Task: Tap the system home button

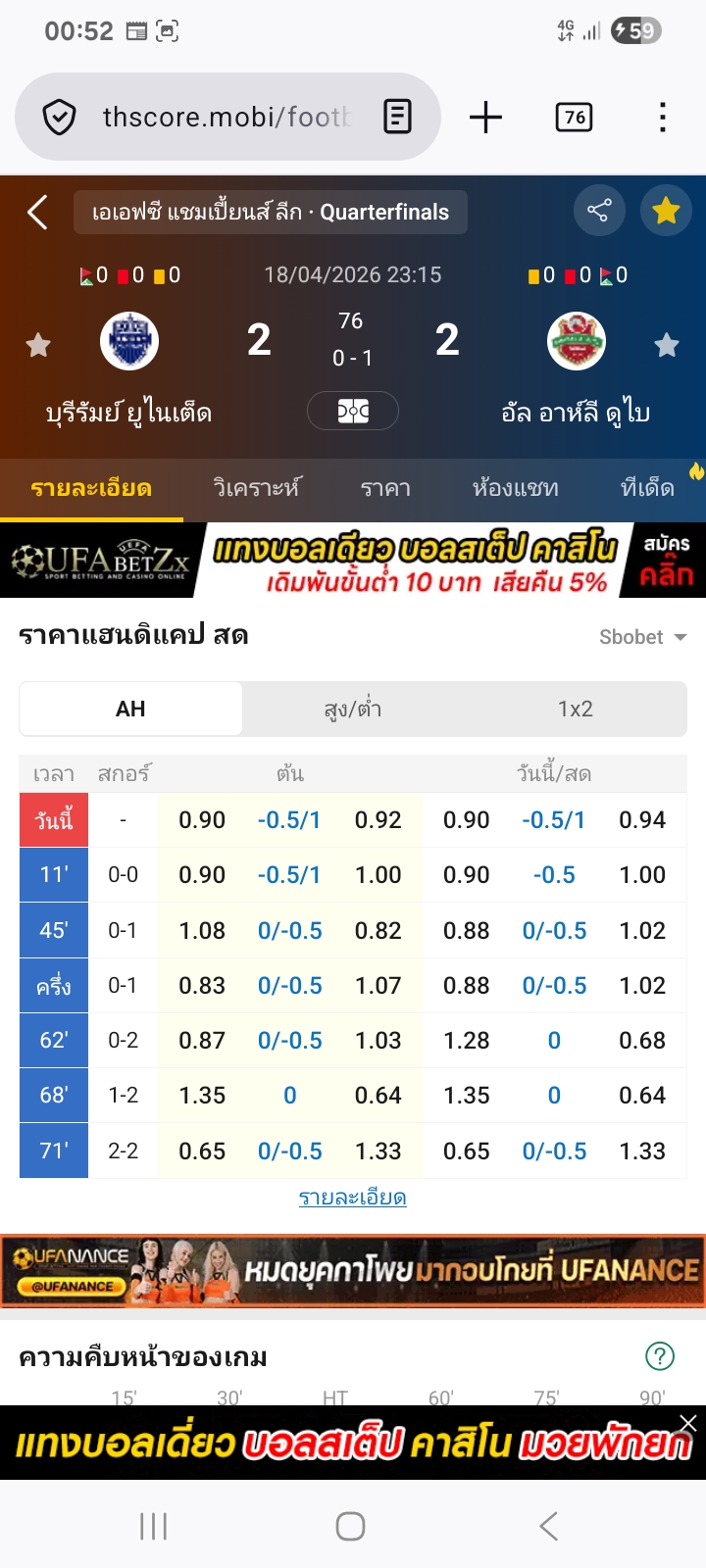Action: pos(351,1526)
